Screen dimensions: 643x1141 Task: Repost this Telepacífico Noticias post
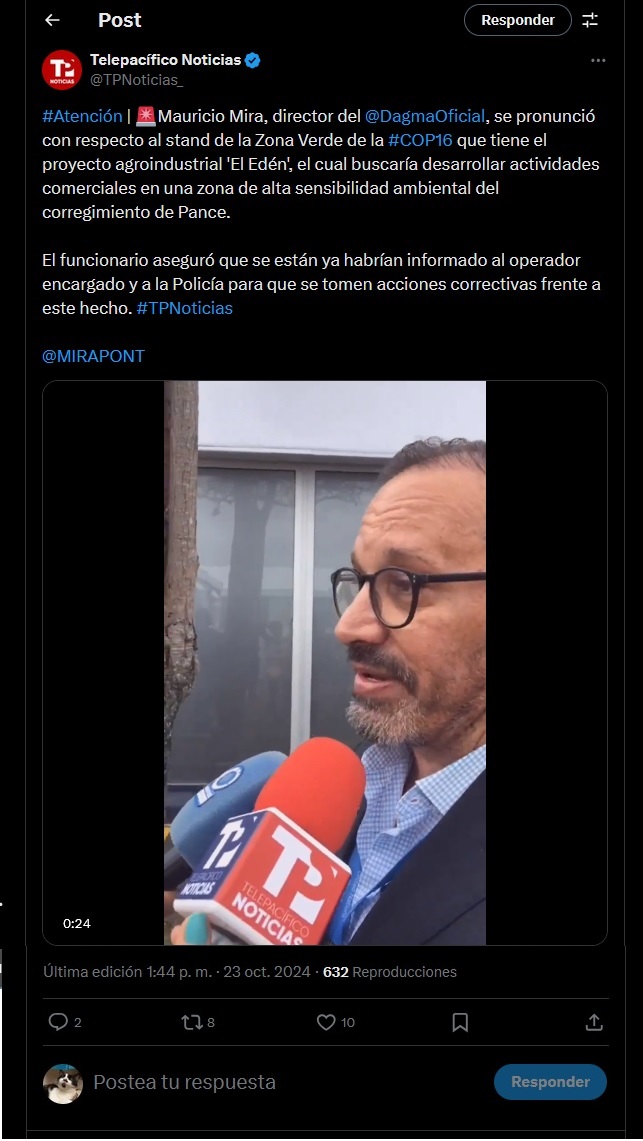[198, 1022]
